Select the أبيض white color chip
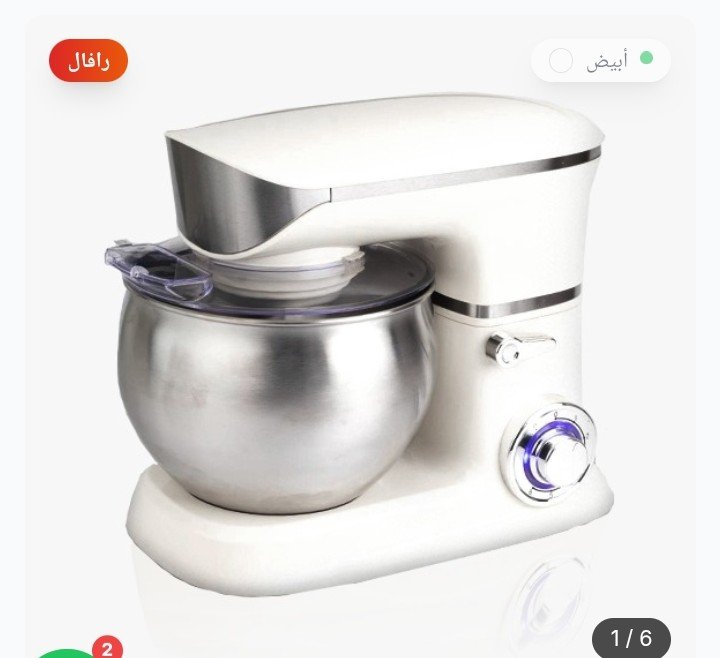720x658 pixels. [600, 60]
